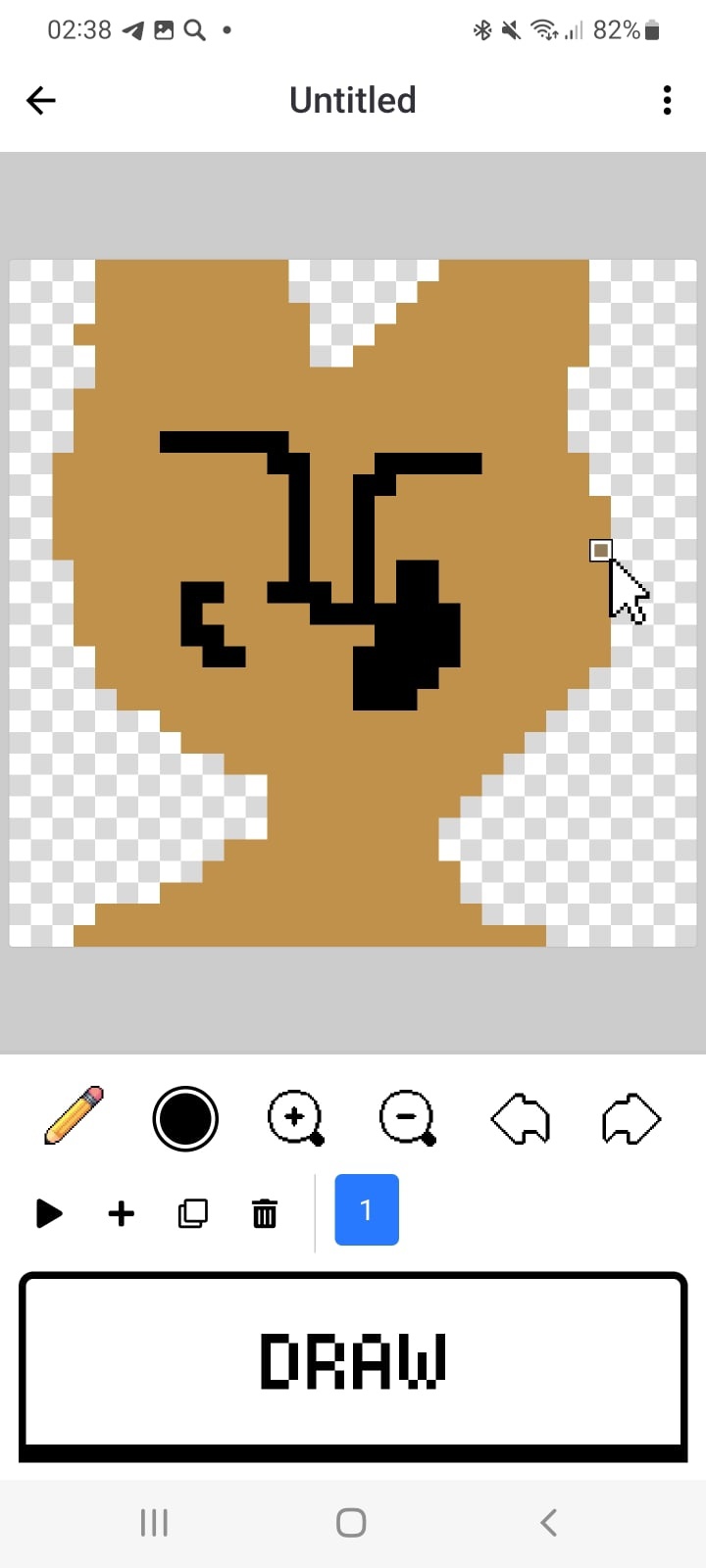Go to the home screen

point(351,1523)
